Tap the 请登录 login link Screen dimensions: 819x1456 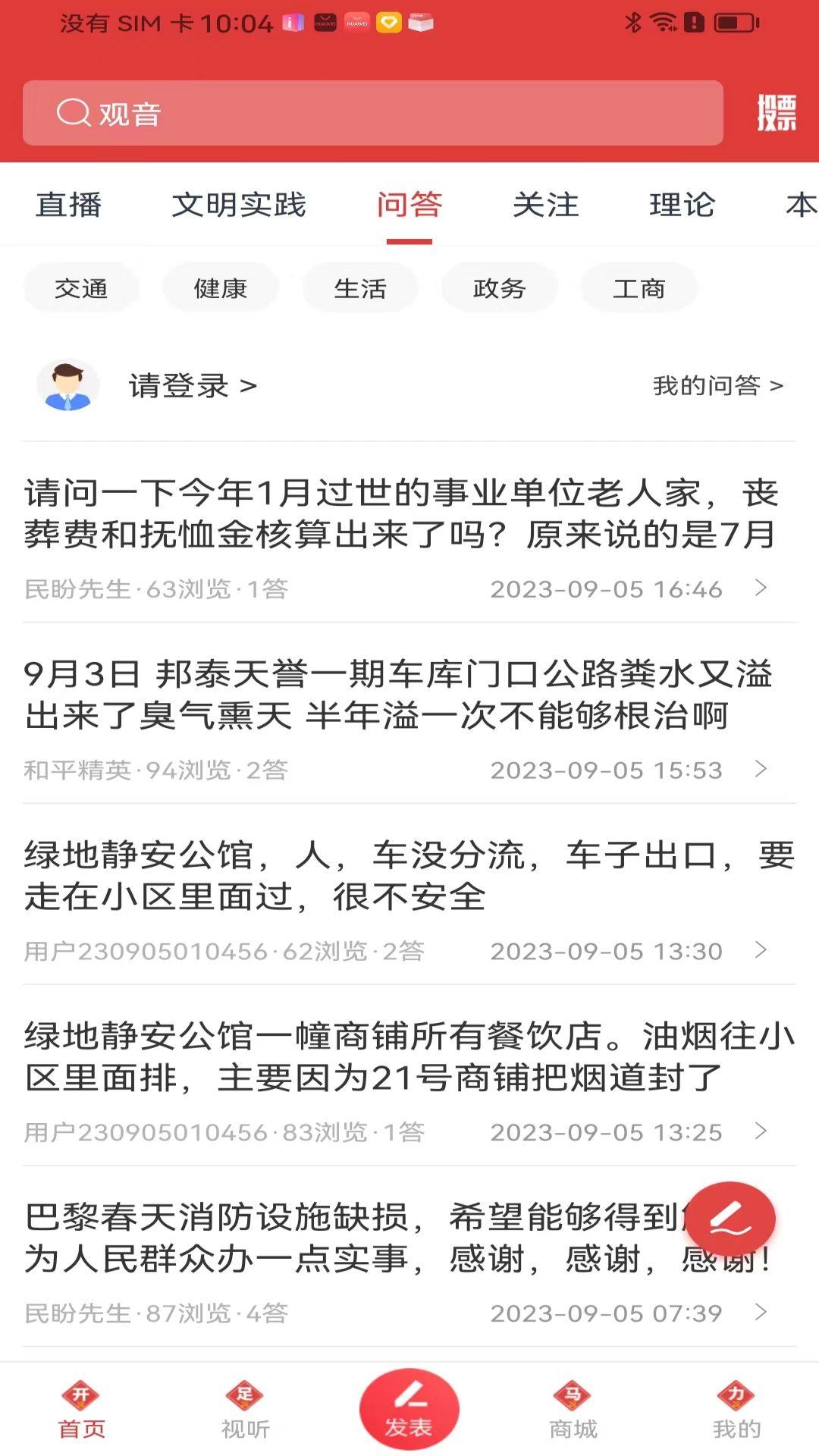(x=180, y=386)
